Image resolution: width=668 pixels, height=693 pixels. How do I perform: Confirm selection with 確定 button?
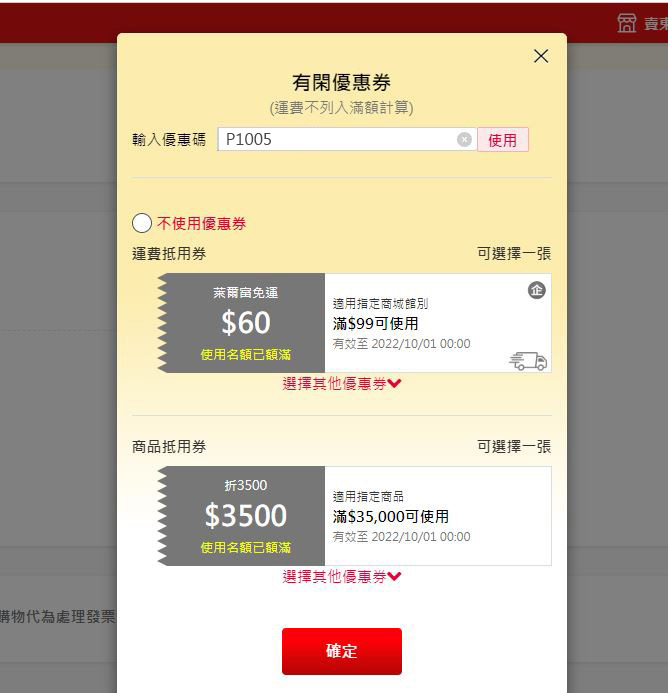pos(341,651)
